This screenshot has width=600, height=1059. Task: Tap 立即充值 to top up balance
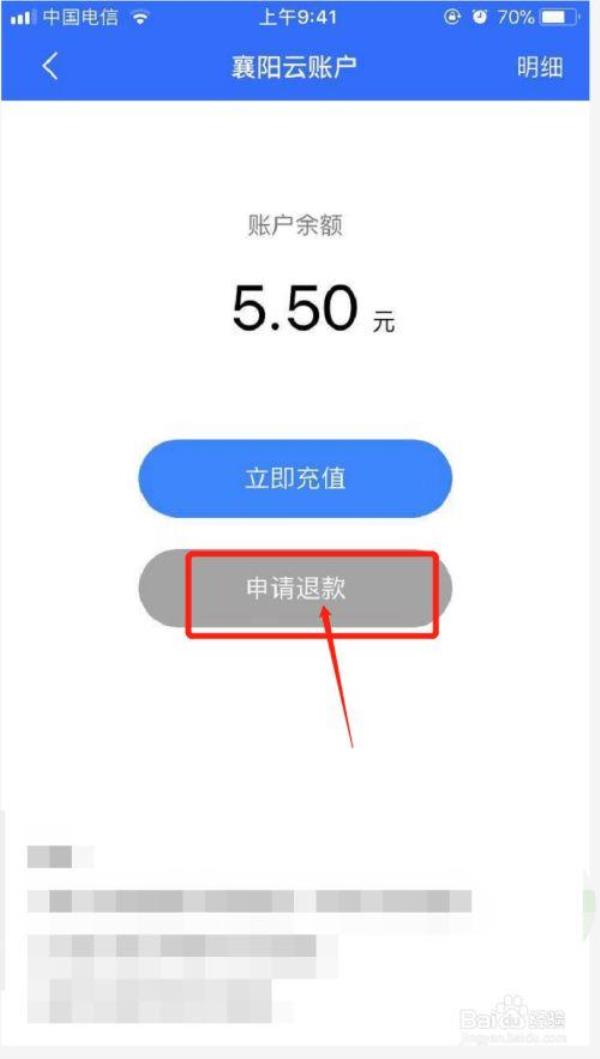point(295,478)
